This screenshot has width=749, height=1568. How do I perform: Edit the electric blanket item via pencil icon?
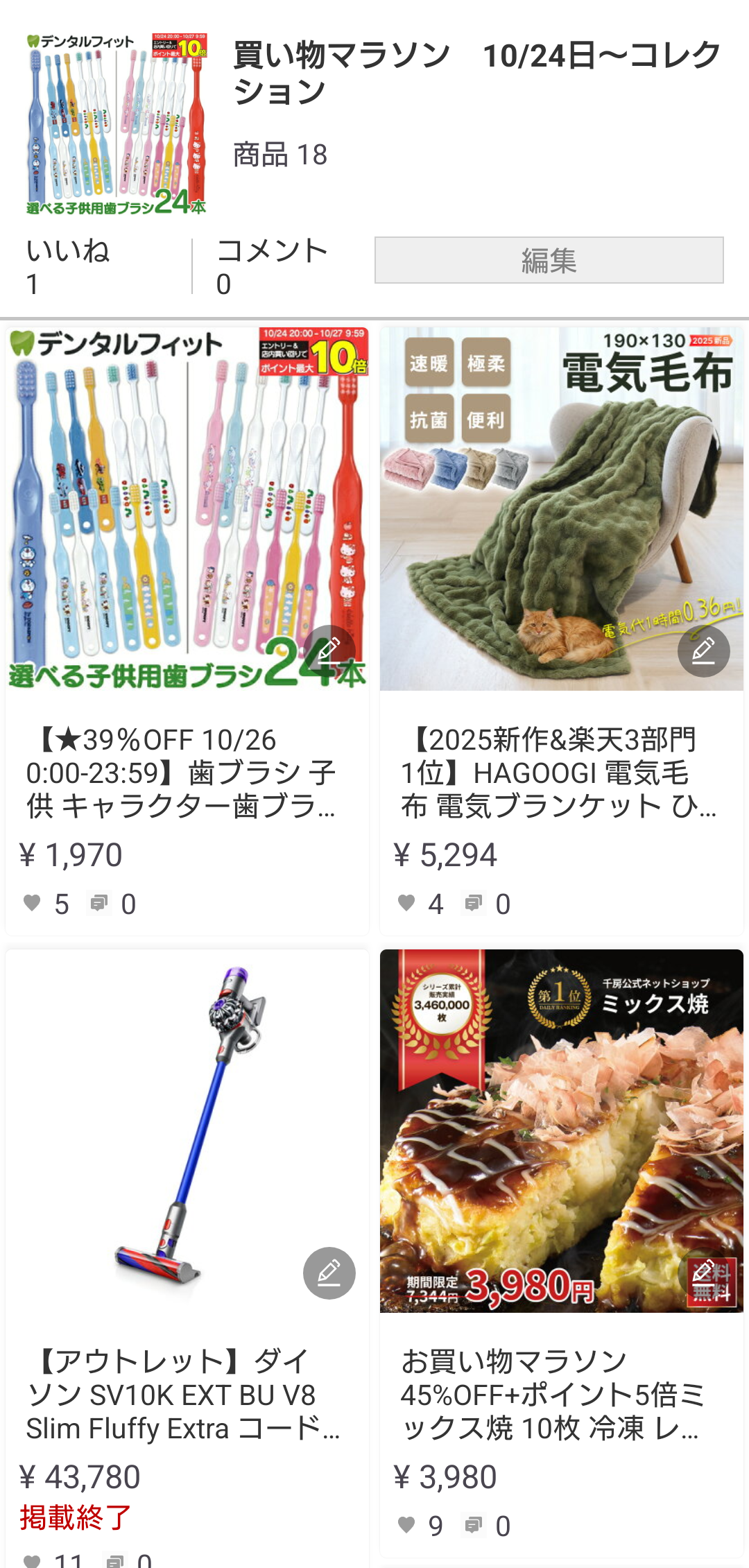[703, 651]
